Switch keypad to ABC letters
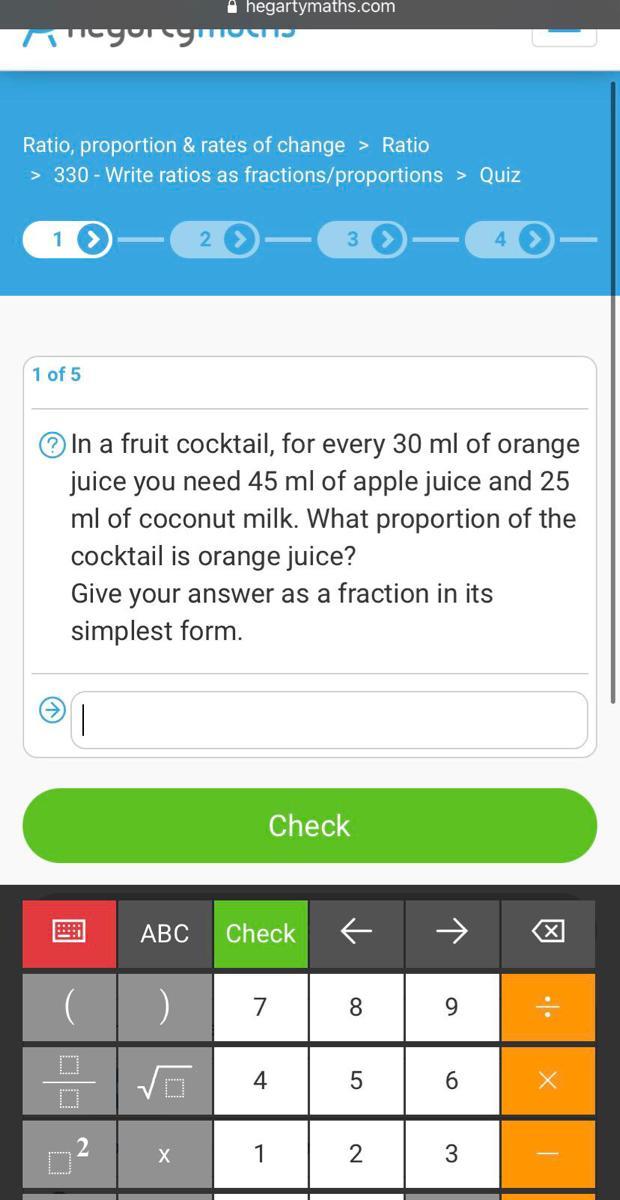This screenshot has height=1200, width=620. 165,933
